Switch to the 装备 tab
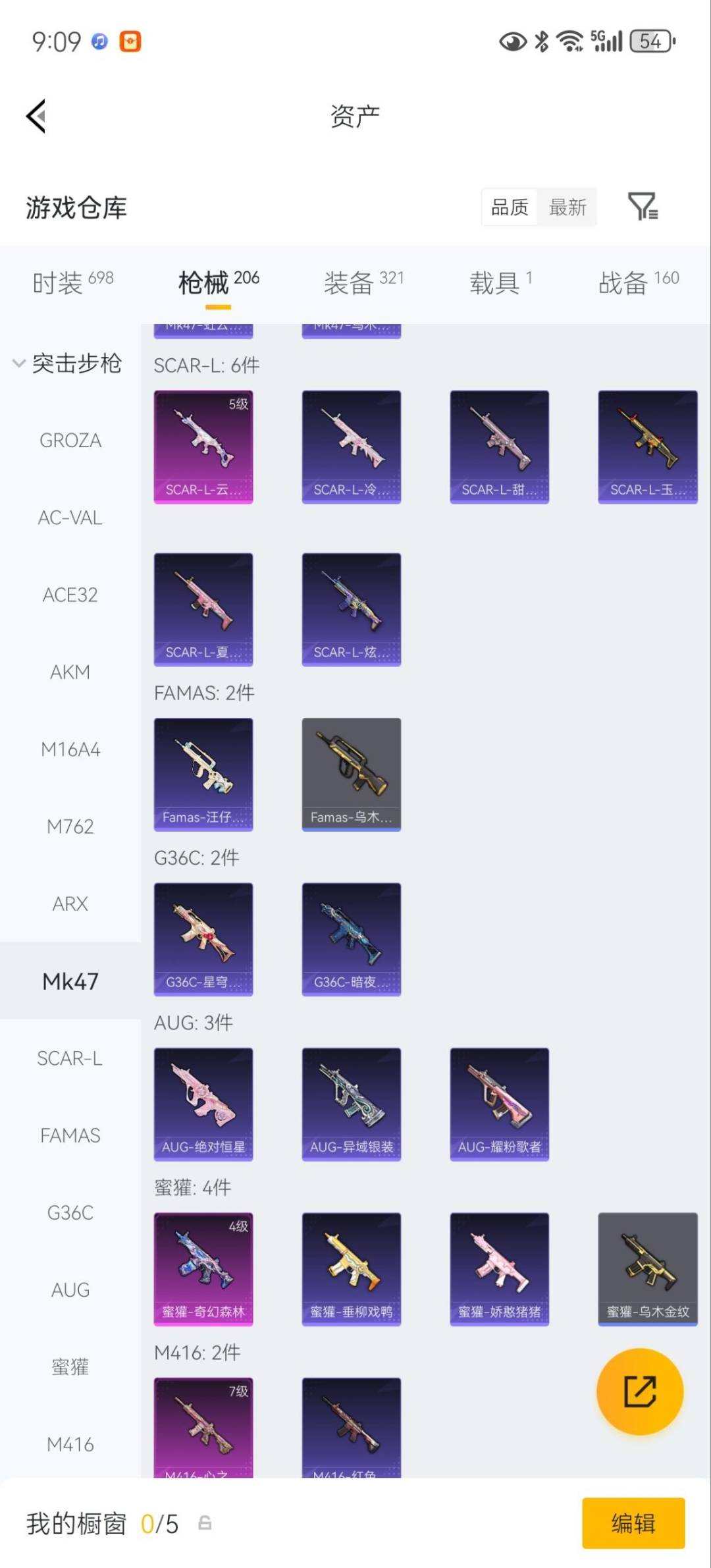Screen dimensions: 711x1568 coord(363,283)
